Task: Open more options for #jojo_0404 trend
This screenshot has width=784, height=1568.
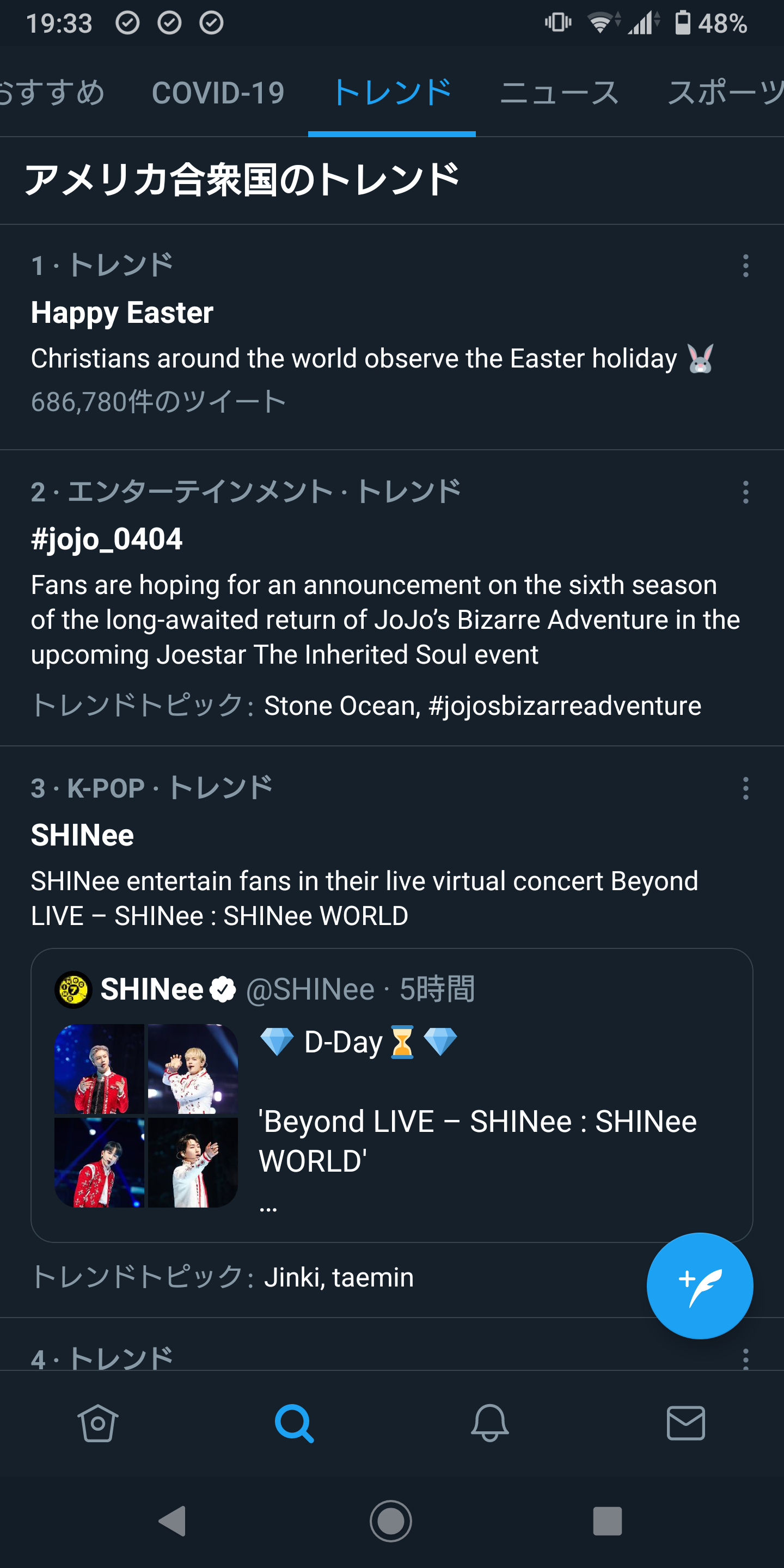Action: [745, 492]
